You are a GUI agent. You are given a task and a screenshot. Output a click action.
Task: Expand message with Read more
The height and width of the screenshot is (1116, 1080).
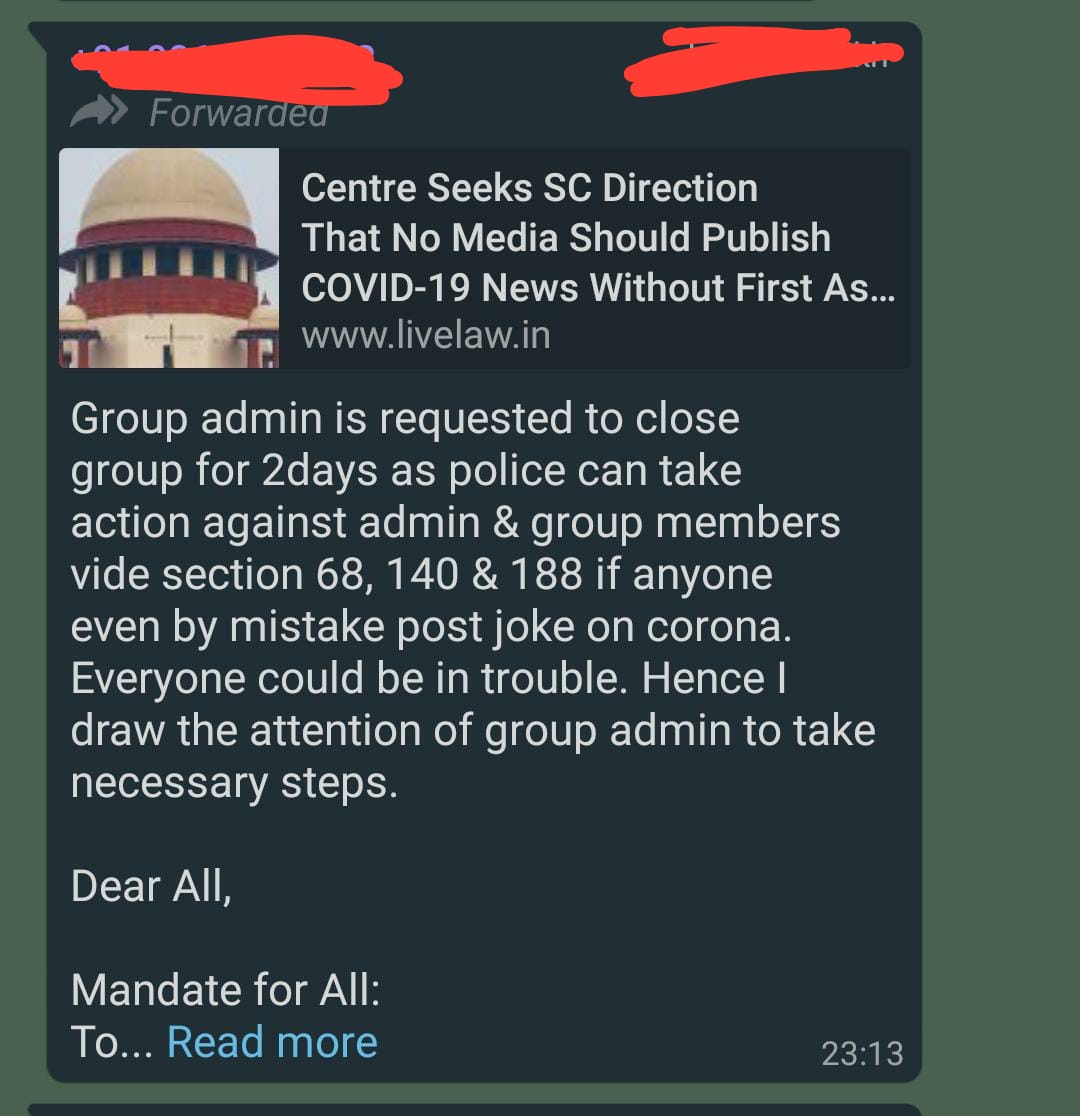click(x=272, y=1042)
